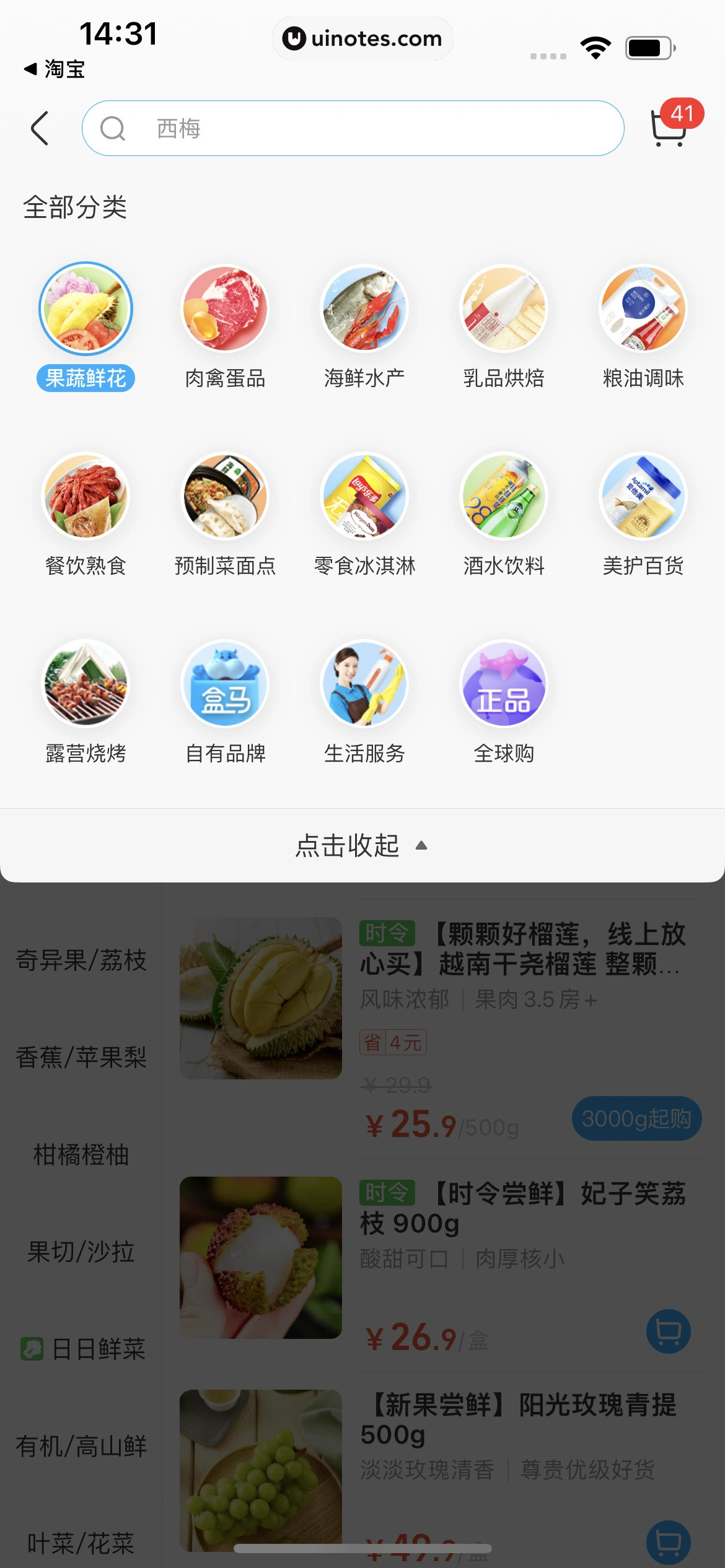
Task: Select the currently active 果蔬鲜花 category
Action: [x=85, y=311]
